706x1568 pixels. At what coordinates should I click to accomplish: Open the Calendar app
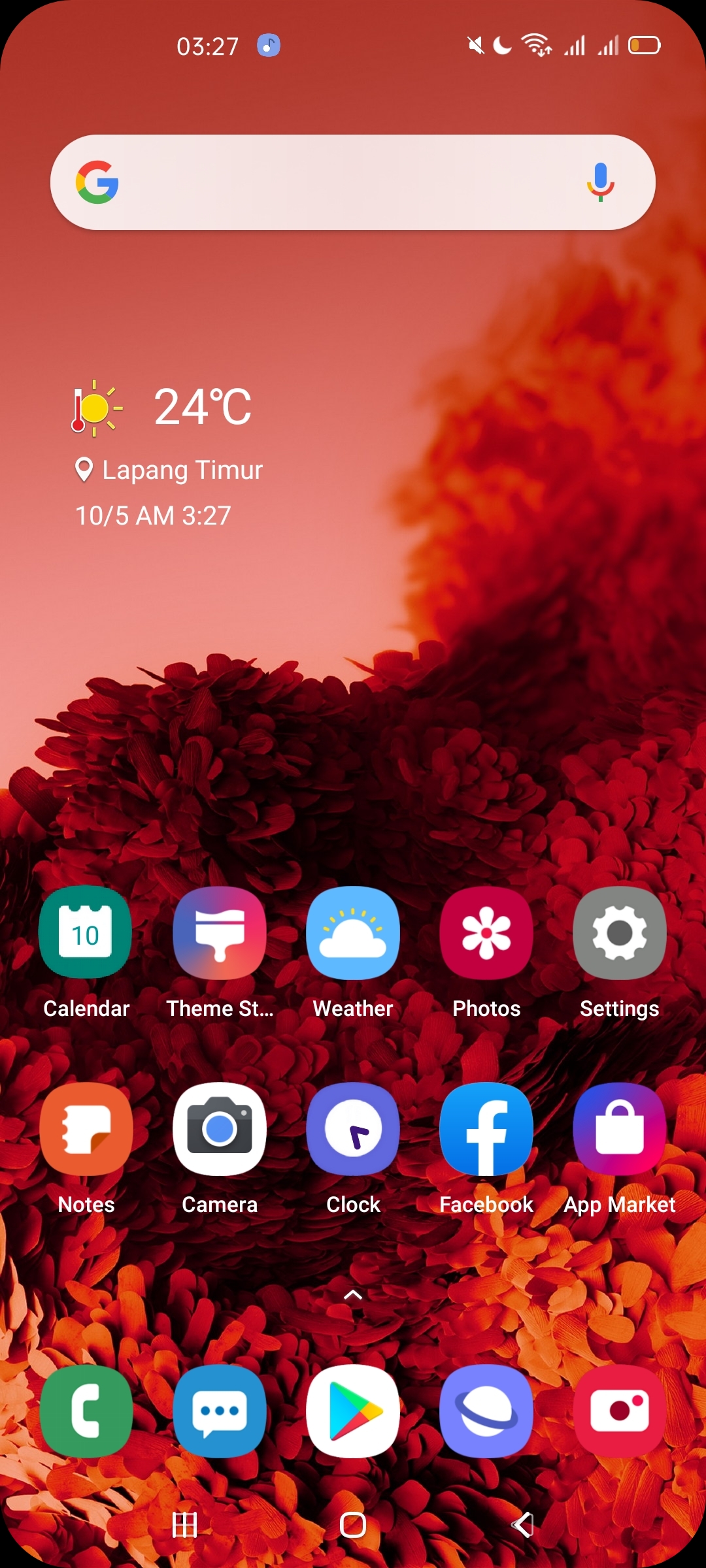tap(86, 932)
